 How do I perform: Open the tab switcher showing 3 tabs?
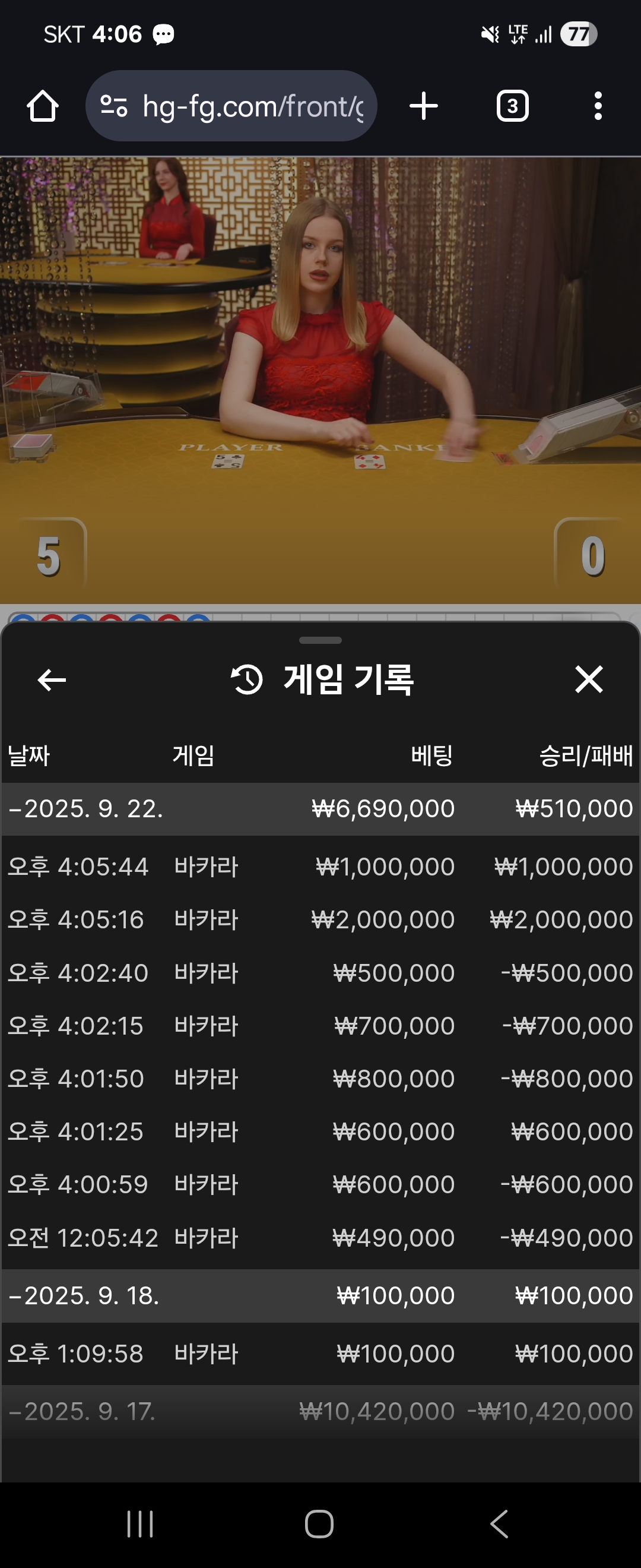[x=512, y=106]
